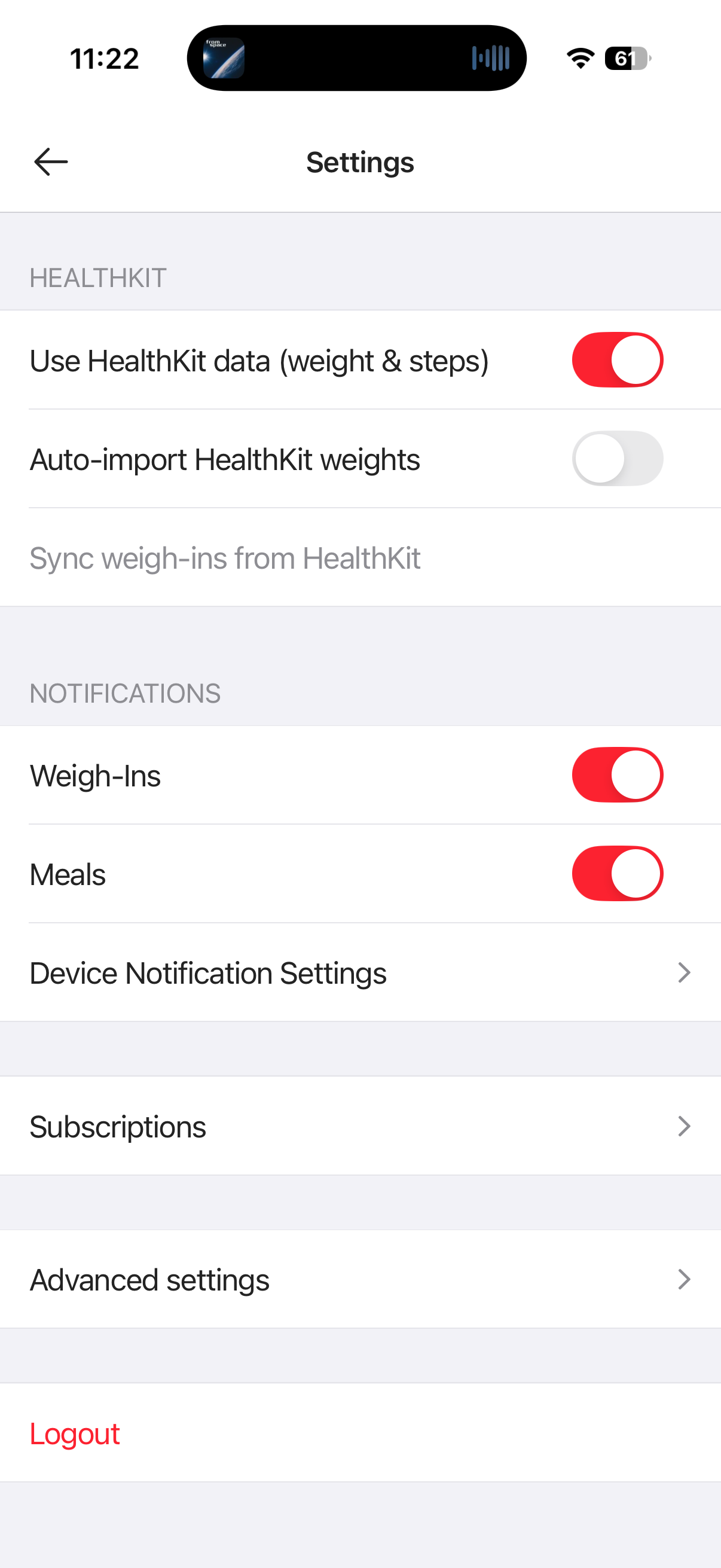Disable Use HealthKit data toggle
This screenshot has width=721, height=1568.
(x=617, y=360)
